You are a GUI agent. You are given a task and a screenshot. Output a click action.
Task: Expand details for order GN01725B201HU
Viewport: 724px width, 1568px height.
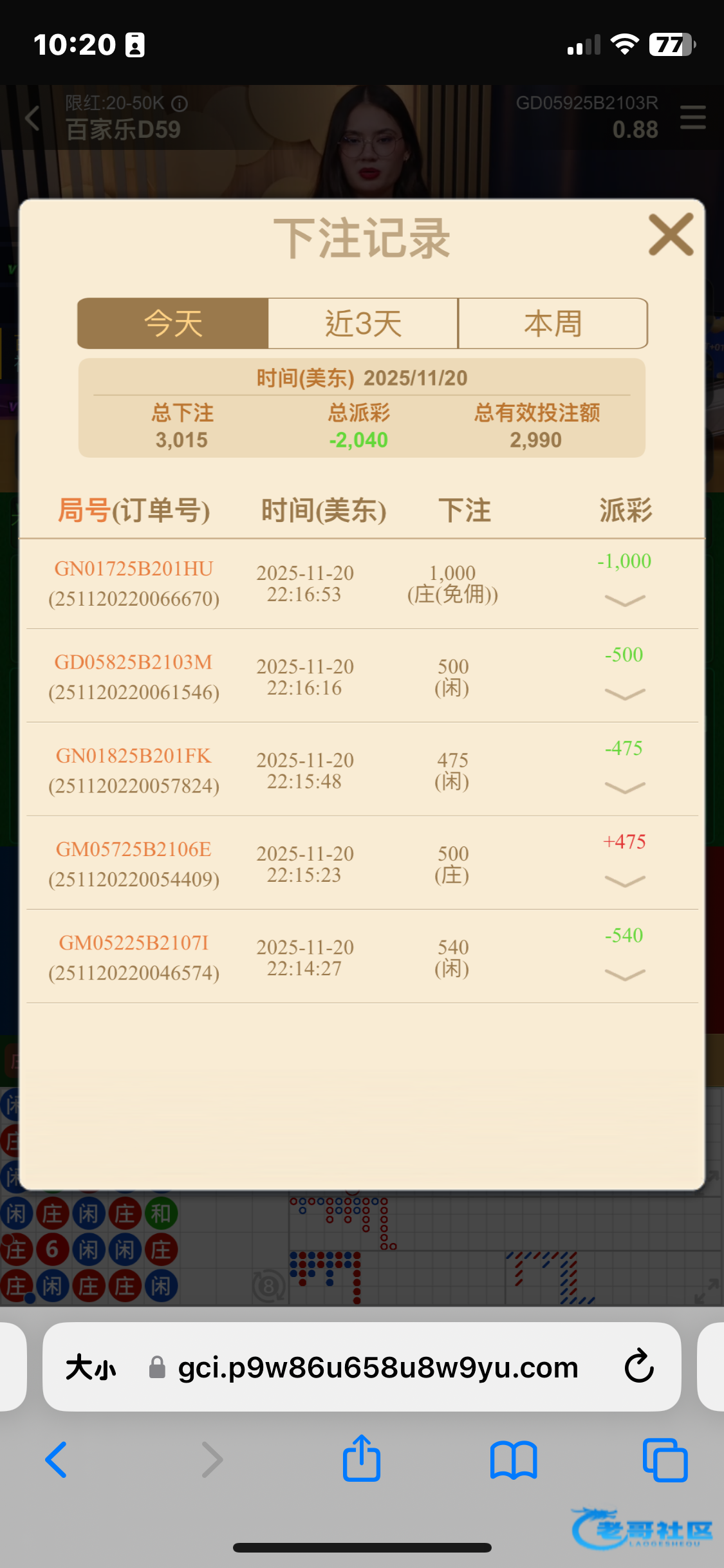624,601
